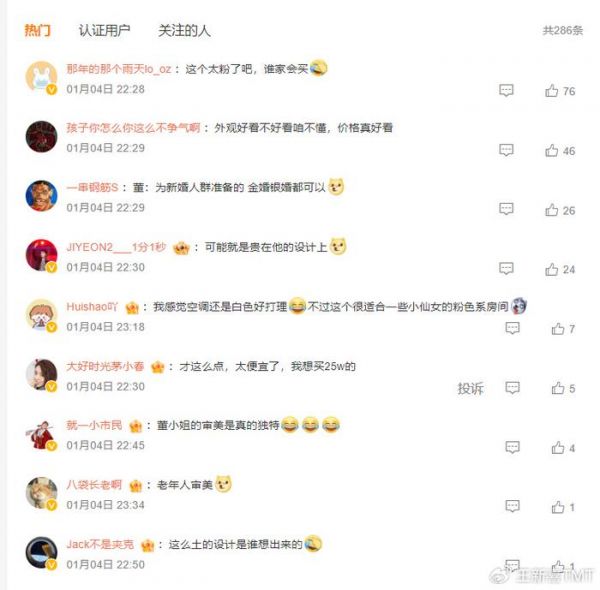This screenshot has height=590, width=600.
Task: Tap 投诉 on 大好时光茅小春's comment
Action: coord(471,388)
